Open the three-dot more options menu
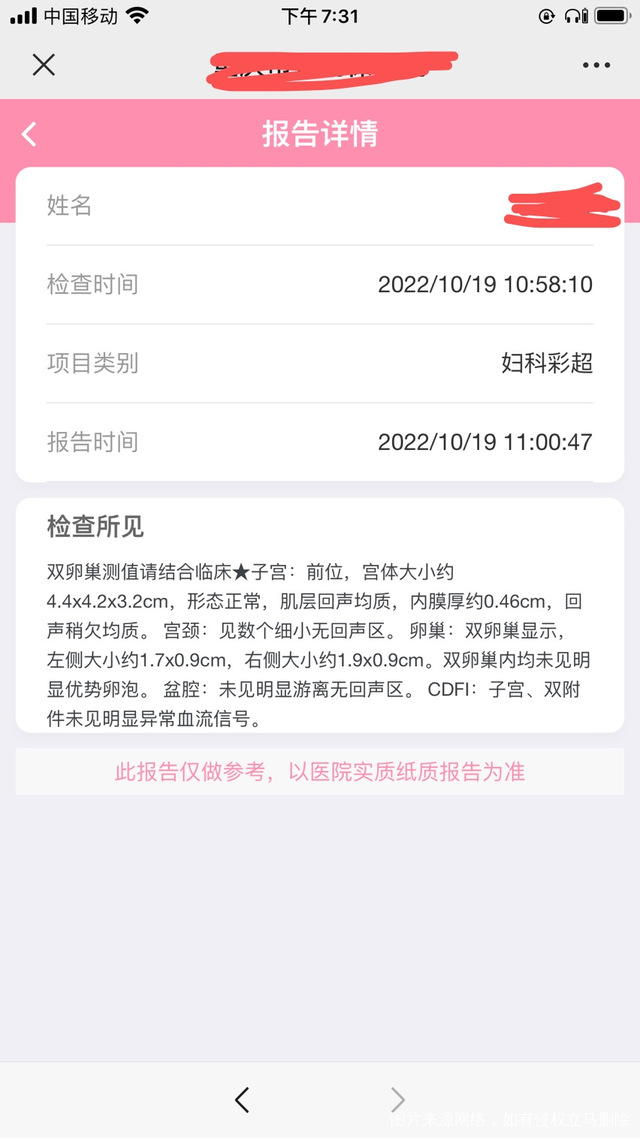Screen dimensions: 640x1138 (x=596, y=66)
